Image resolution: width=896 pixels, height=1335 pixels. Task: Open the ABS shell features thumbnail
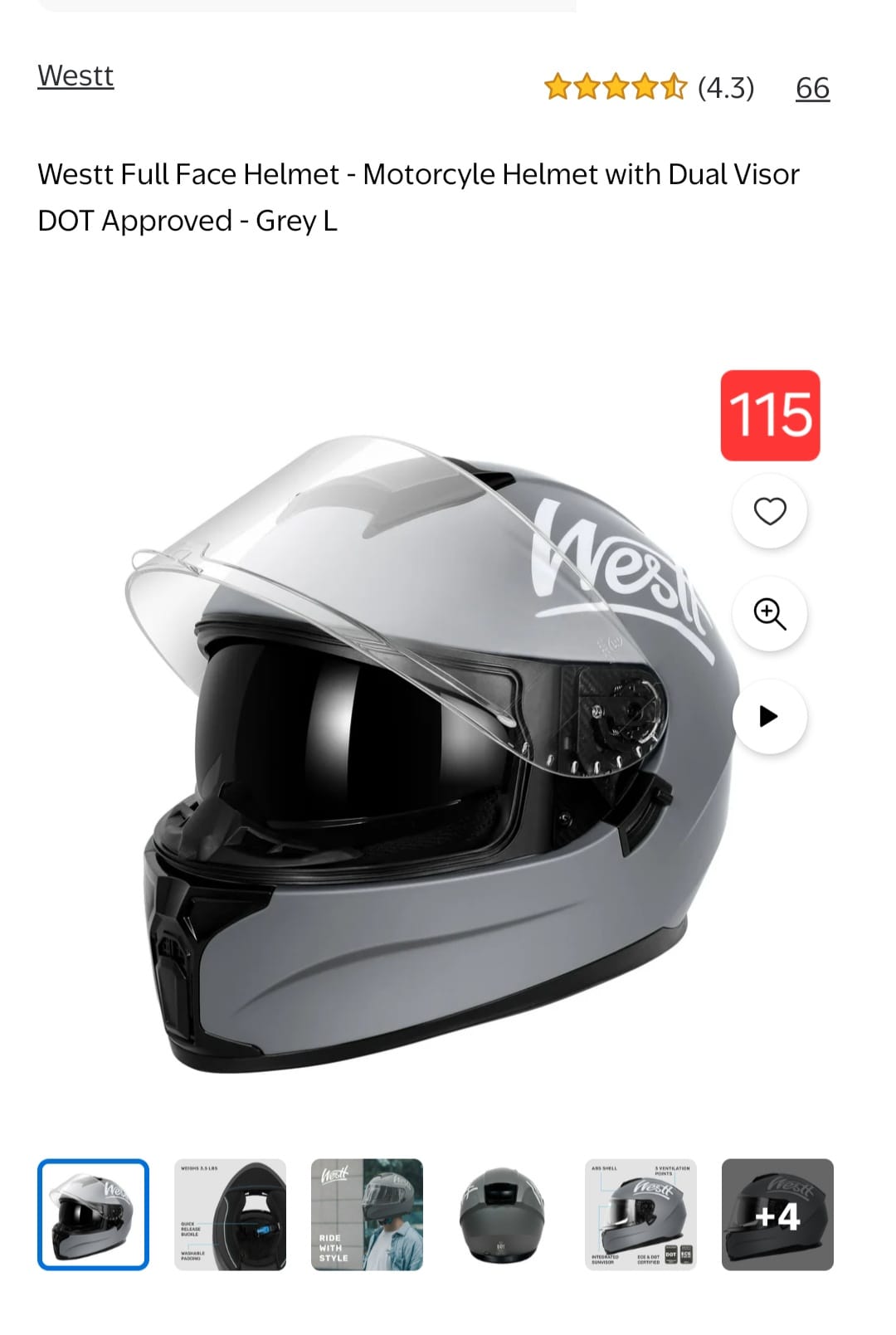point(640,1214)
